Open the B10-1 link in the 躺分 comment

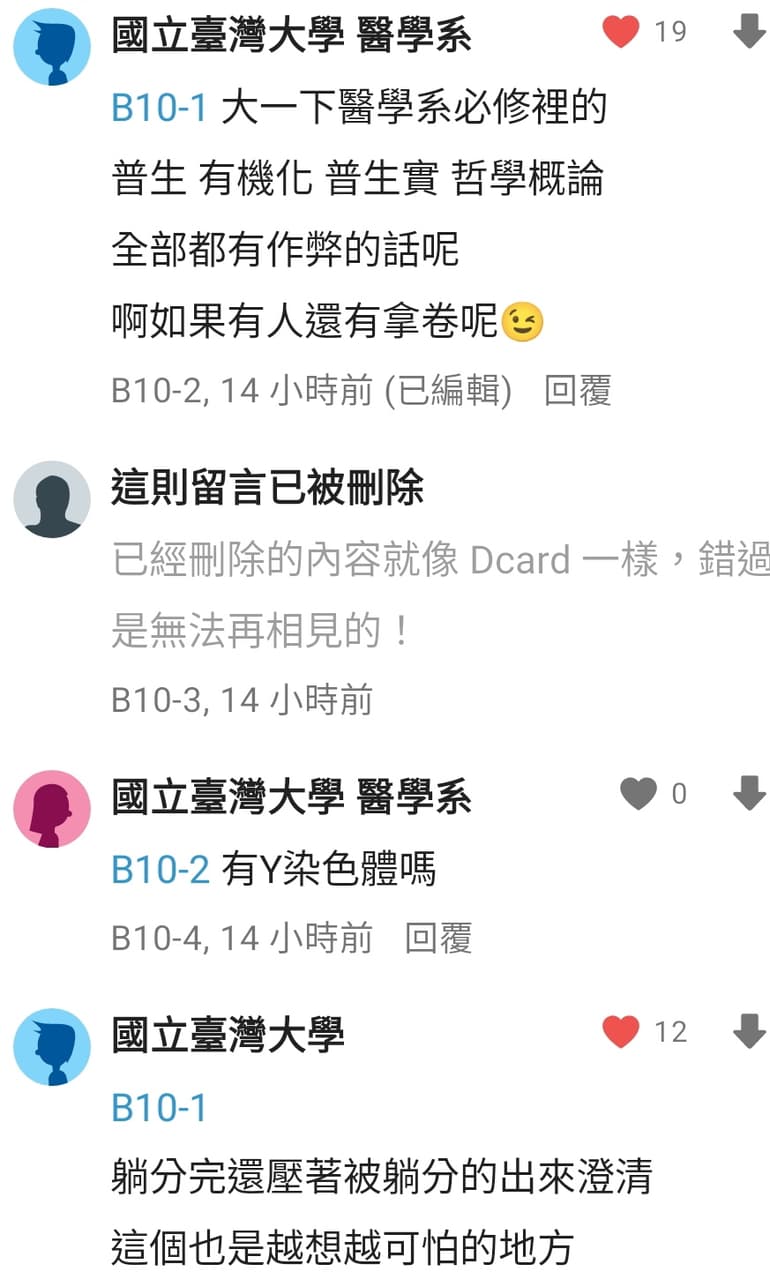point(159,1108)
